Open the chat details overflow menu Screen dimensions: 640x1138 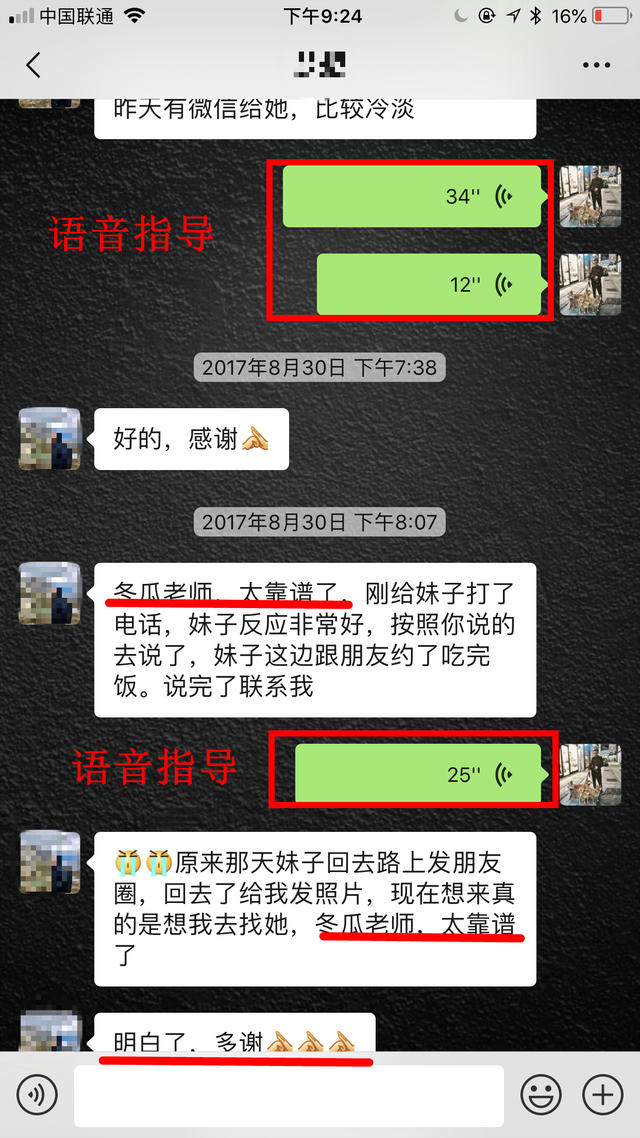click(596, 66)
